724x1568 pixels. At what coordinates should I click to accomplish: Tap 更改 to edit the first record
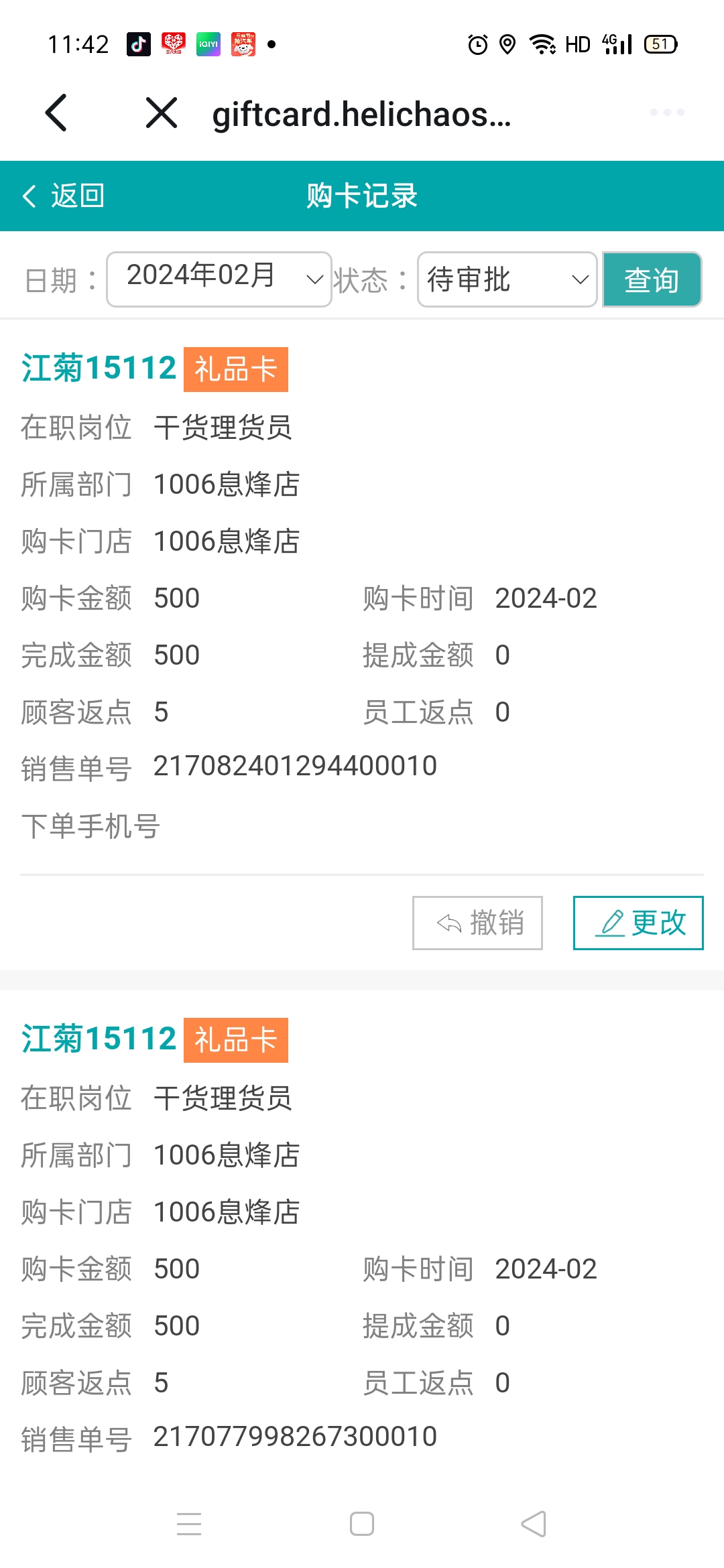(638, 923)
